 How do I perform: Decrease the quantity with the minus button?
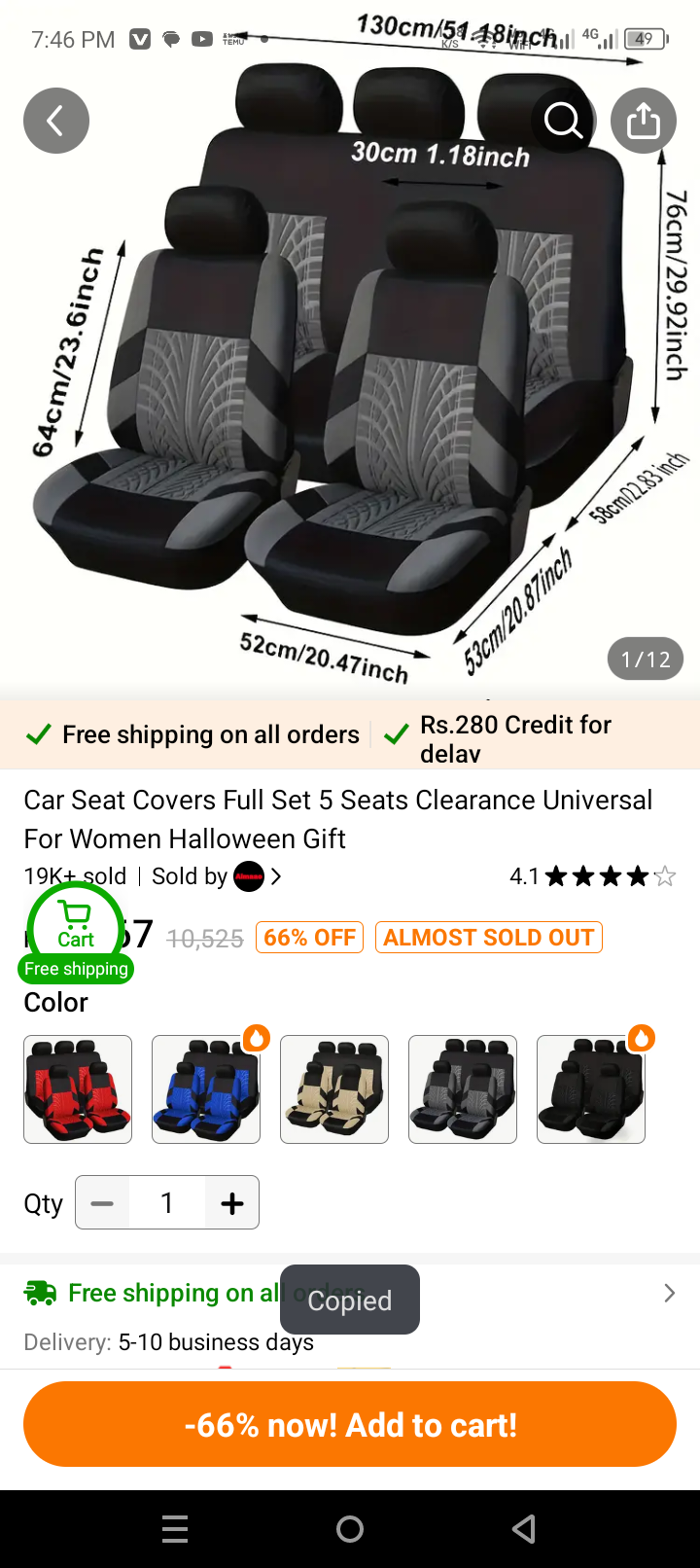point(102,1203)
